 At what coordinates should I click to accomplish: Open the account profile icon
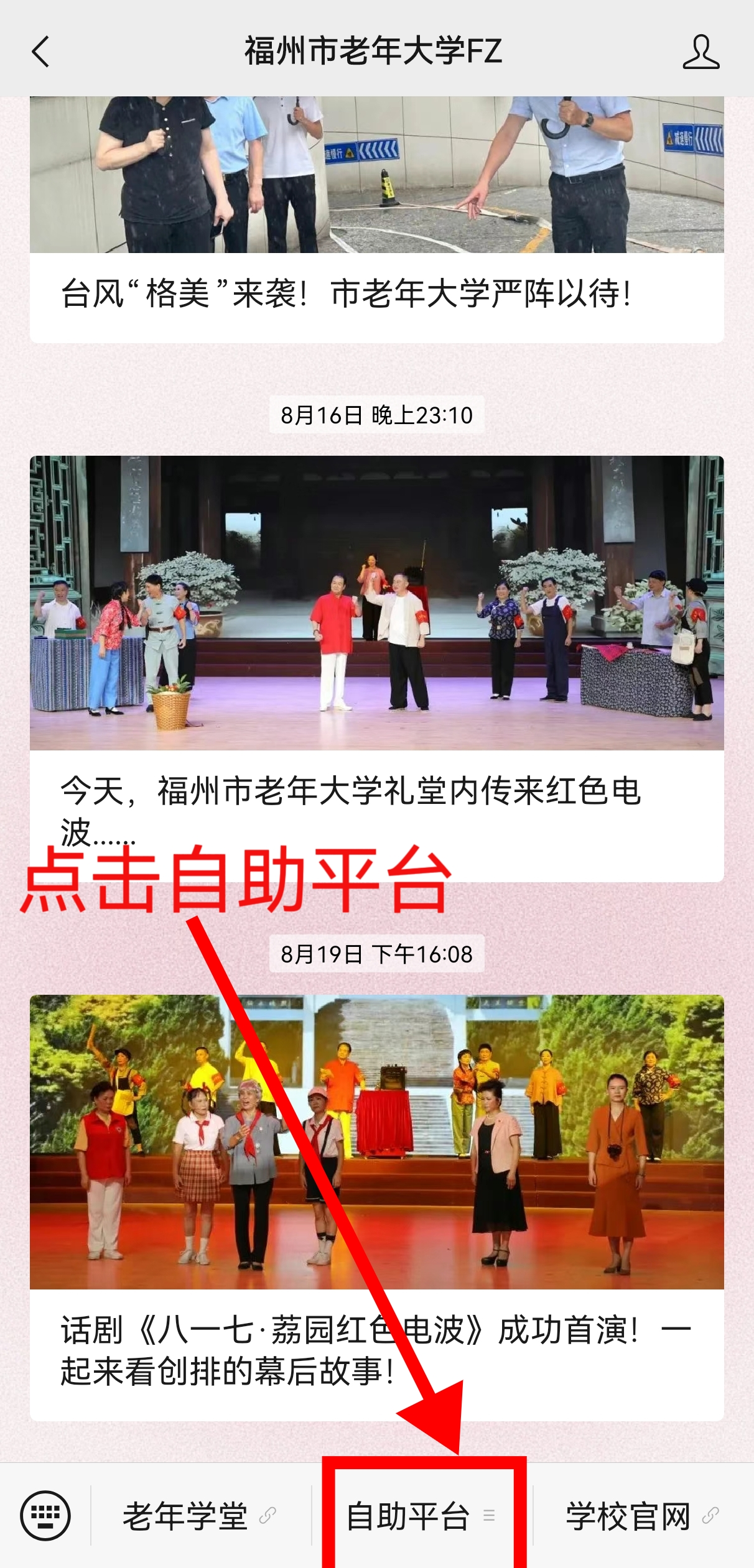(x=700, y=52)
